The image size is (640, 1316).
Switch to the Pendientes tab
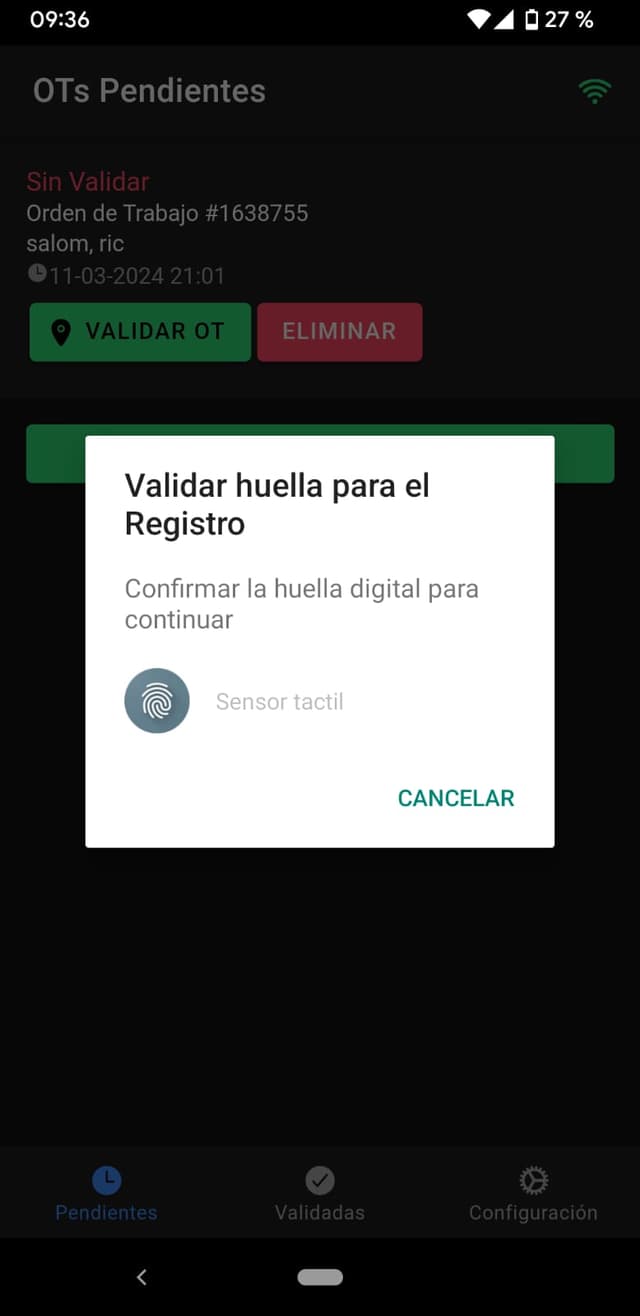click(x=106, y=1195)
